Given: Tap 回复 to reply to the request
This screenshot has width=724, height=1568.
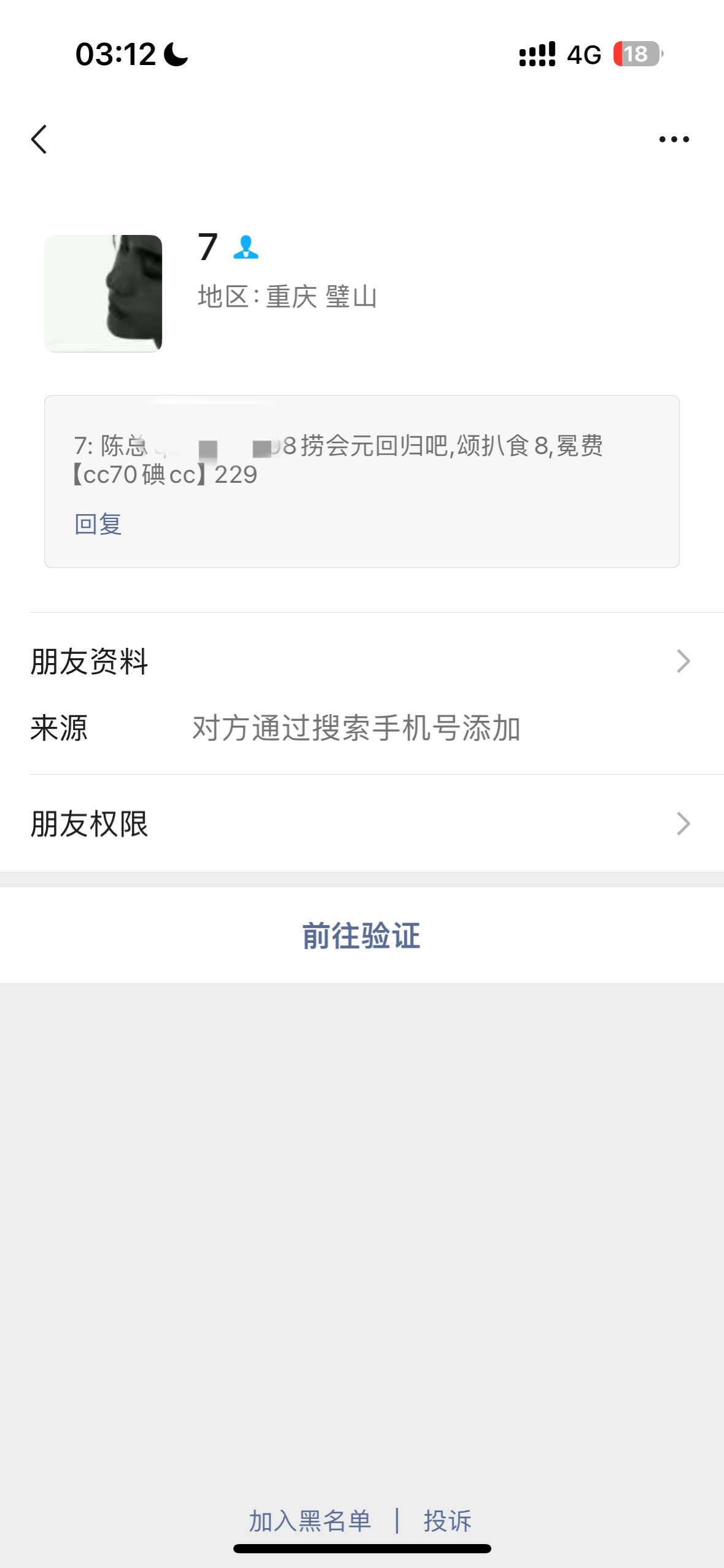Looking at the screenshot, I should tap(98, 524).
